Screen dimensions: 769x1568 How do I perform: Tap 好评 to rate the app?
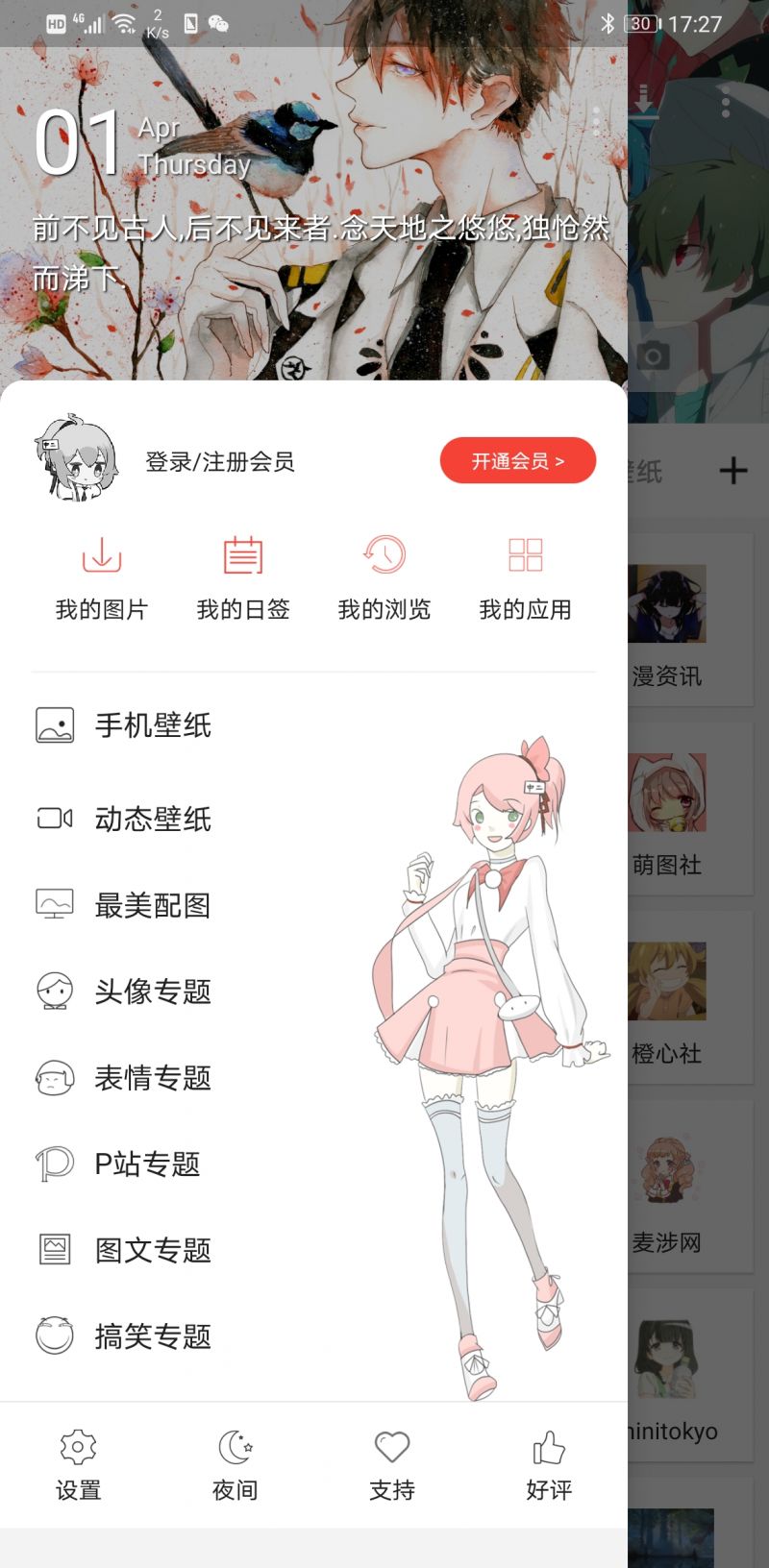coord(548,1465)
